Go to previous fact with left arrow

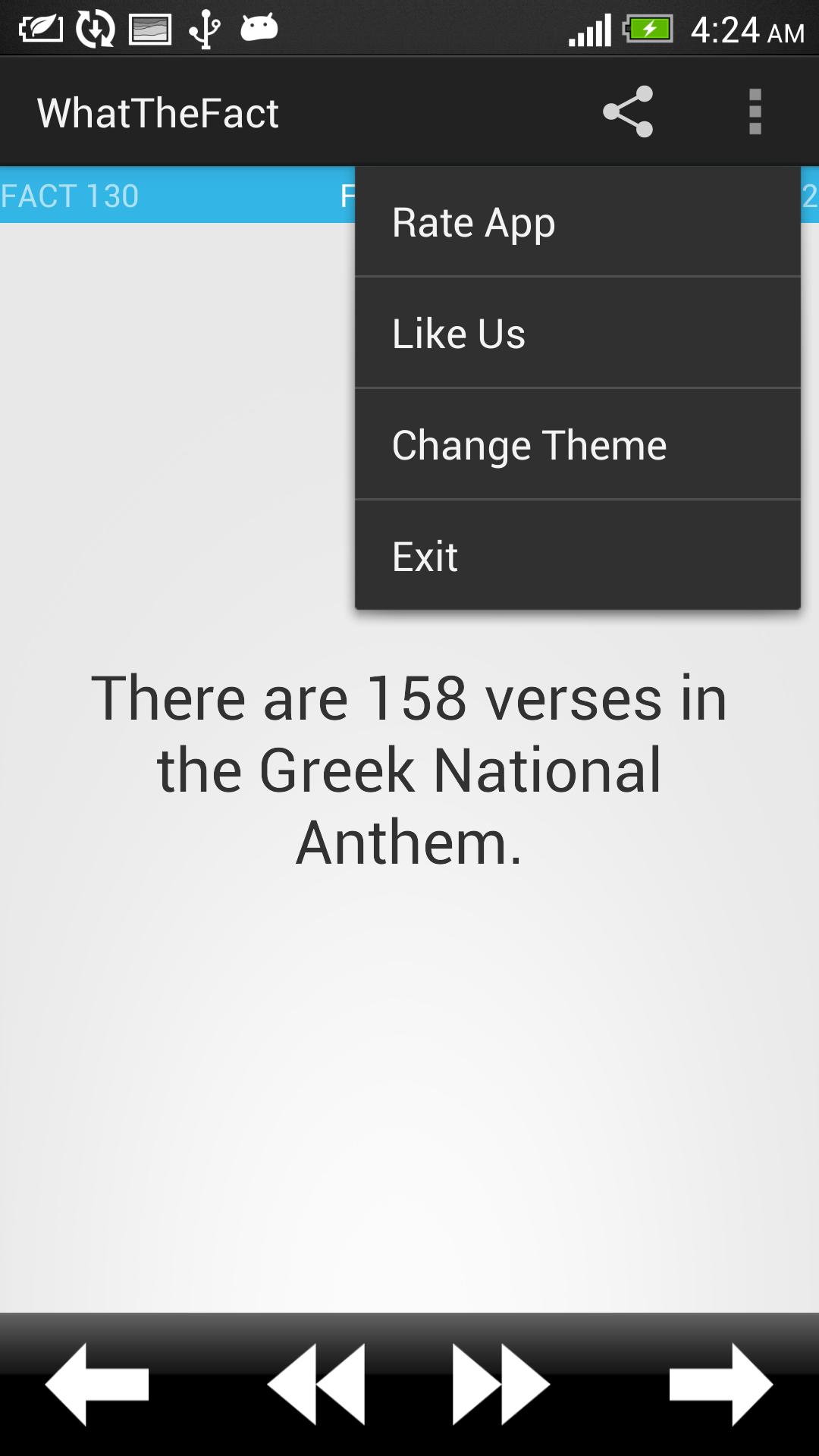[x=97, y=1384]
